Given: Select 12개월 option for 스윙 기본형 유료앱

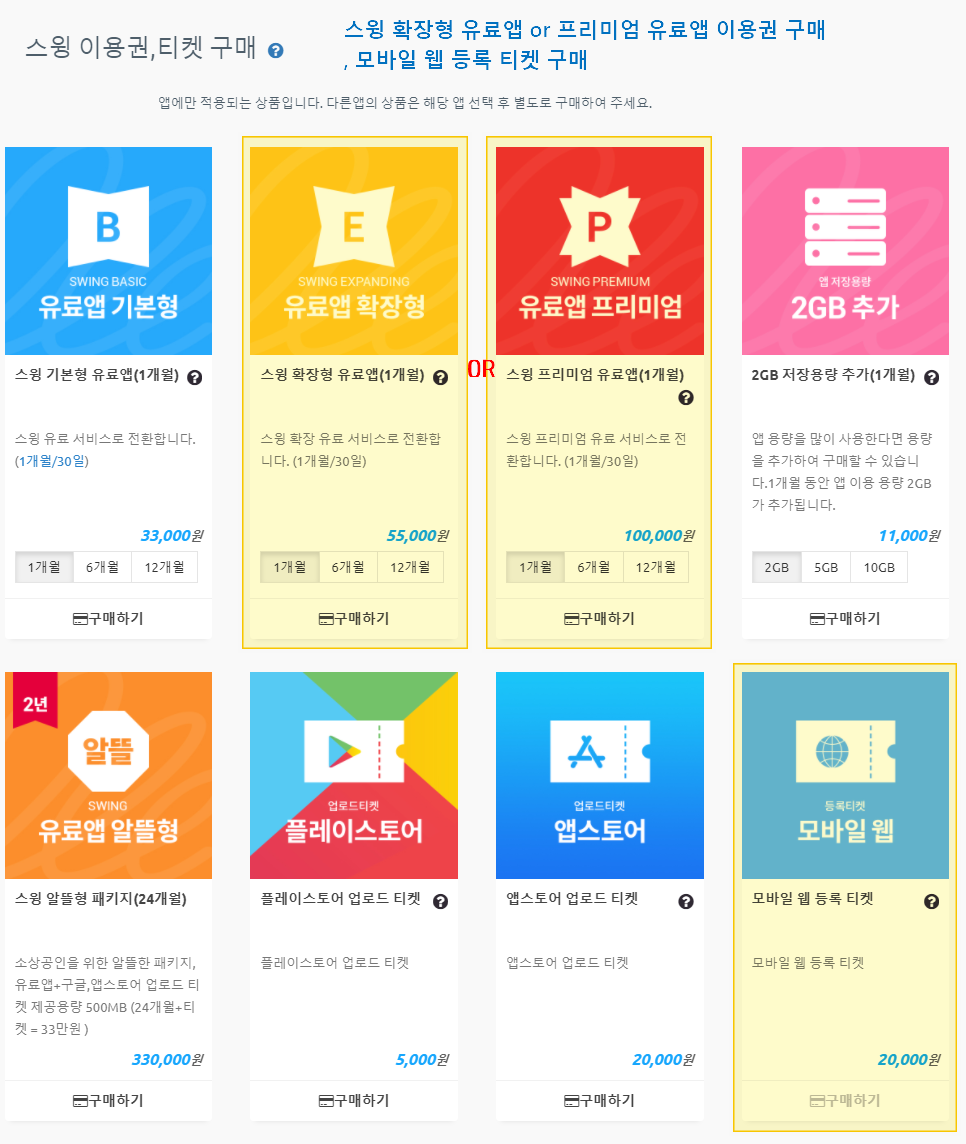Looking at the screenshot, I should 164,567.
